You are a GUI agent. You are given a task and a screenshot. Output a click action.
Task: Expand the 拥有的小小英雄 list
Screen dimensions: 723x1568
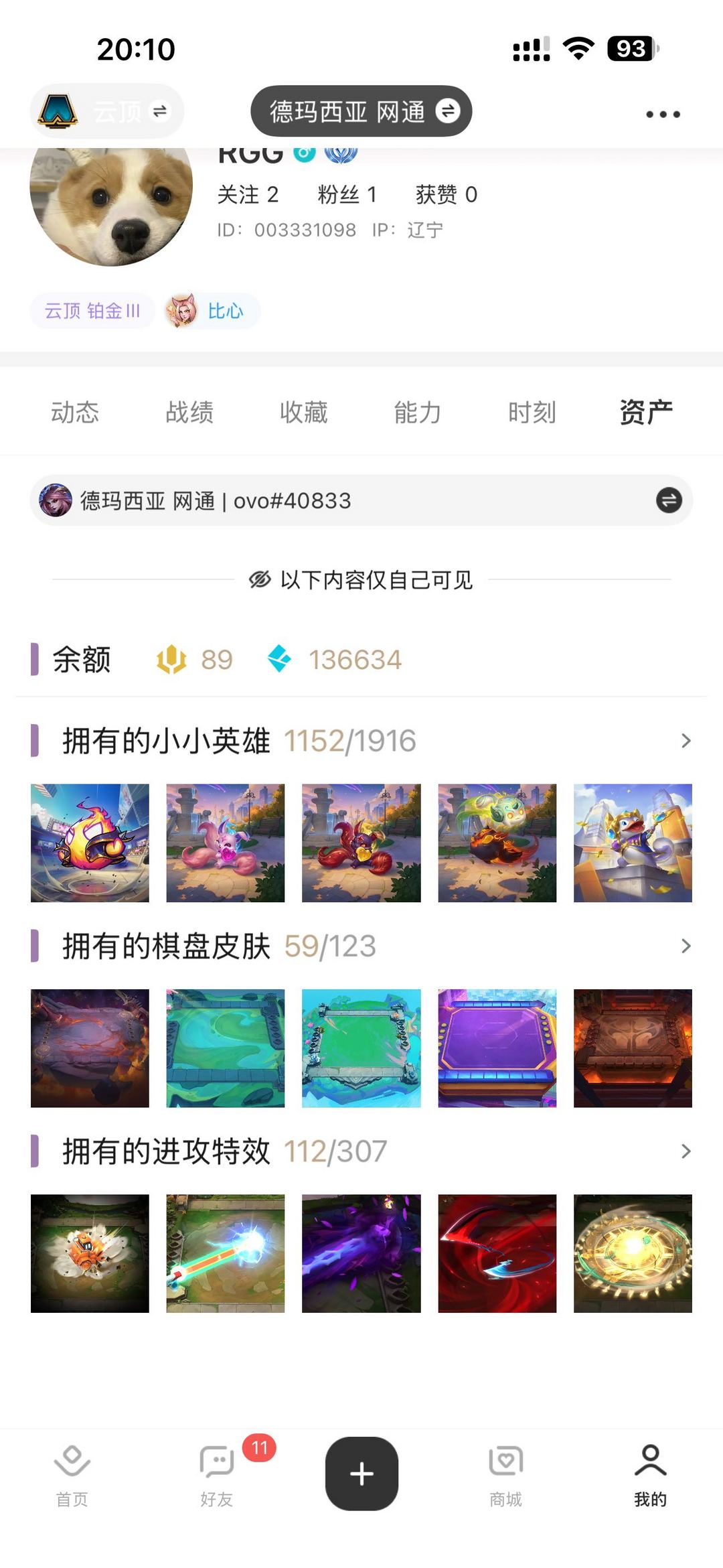click(686, 741)
